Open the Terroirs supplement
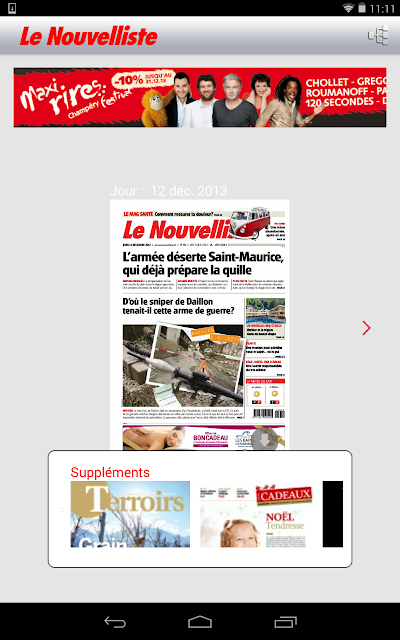Image resolution: width=400 pixels, height=640 pixels. coord(130,514)
